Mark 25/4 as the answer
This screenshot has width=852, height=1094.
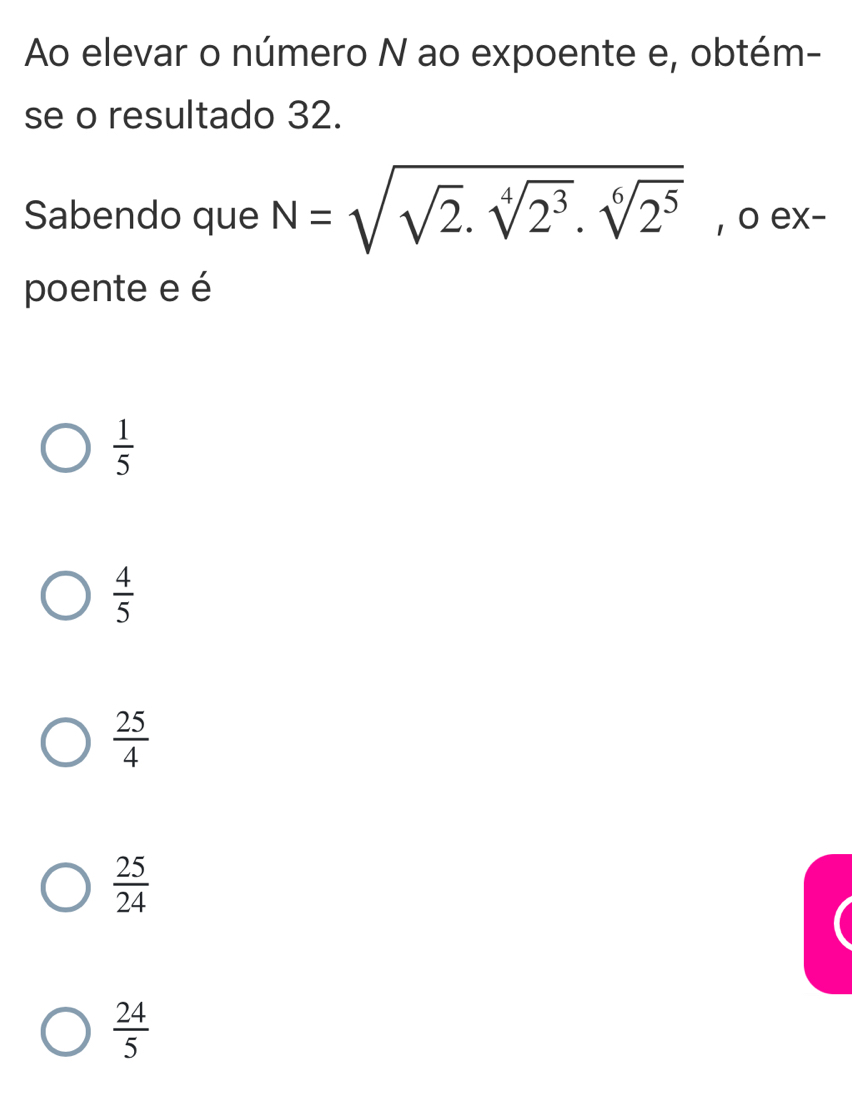pyautogui.click(x=65, y=741)
